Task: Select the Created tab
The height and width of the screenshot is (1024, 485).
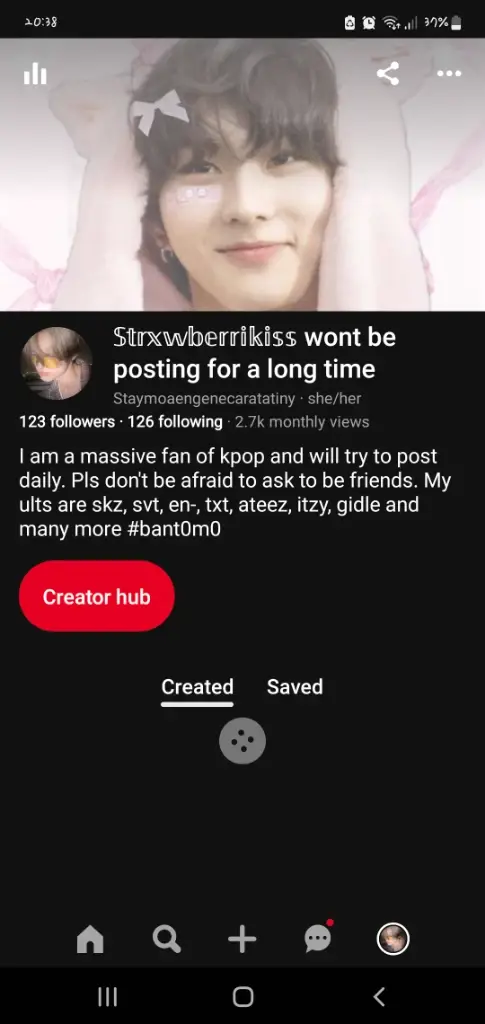Action: (x=197, y=687)
